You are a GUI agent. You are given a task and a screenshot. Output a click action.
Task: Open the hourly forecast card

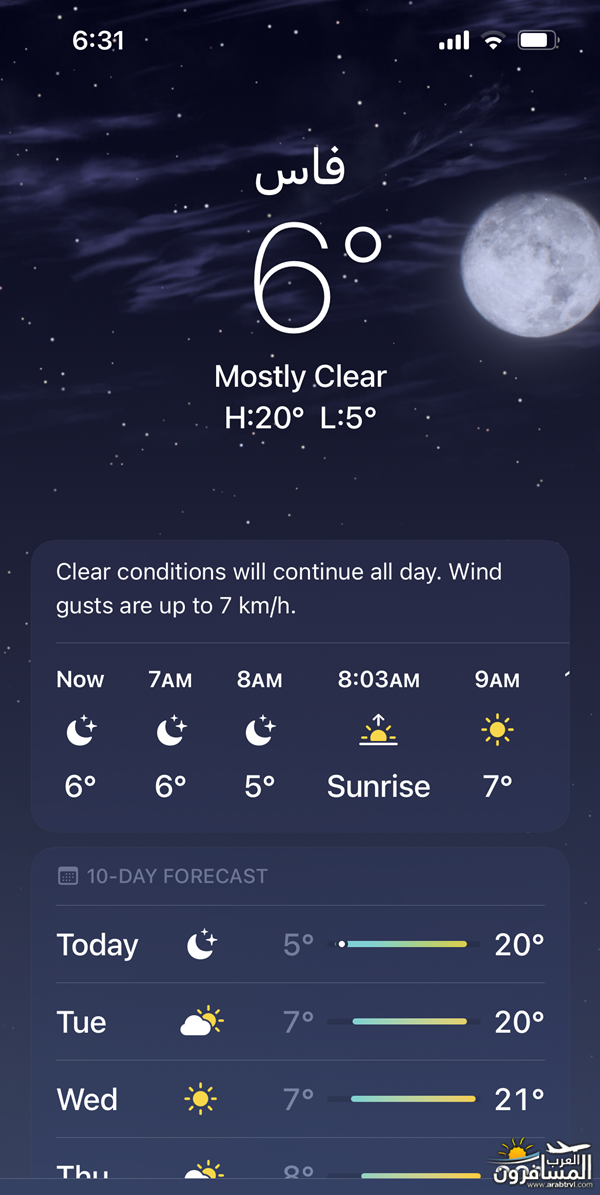[300, 686]
